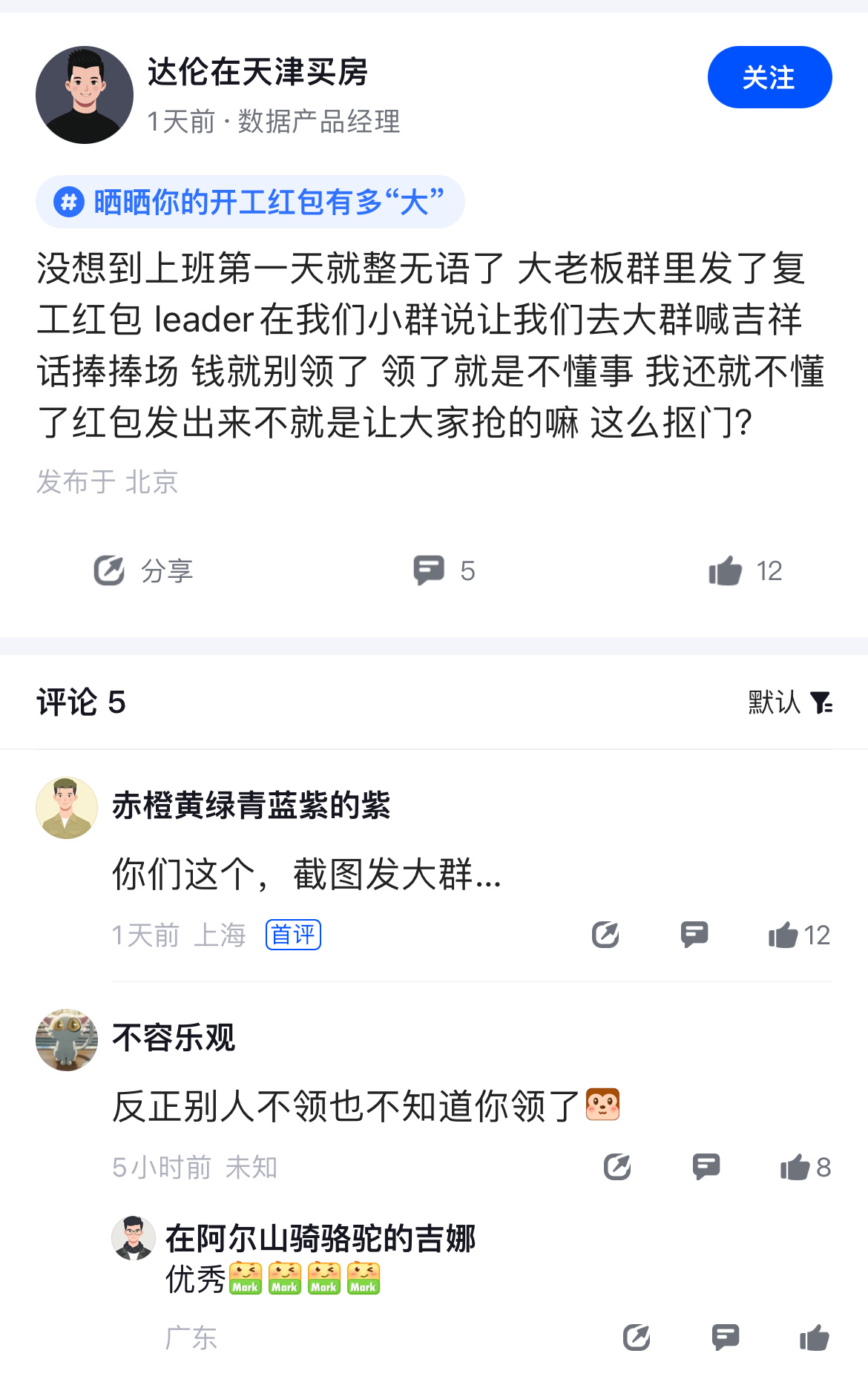Follow user 达伦在天津买房
Viewport: 868px width, 1382px height.
(x=769, y=77)
